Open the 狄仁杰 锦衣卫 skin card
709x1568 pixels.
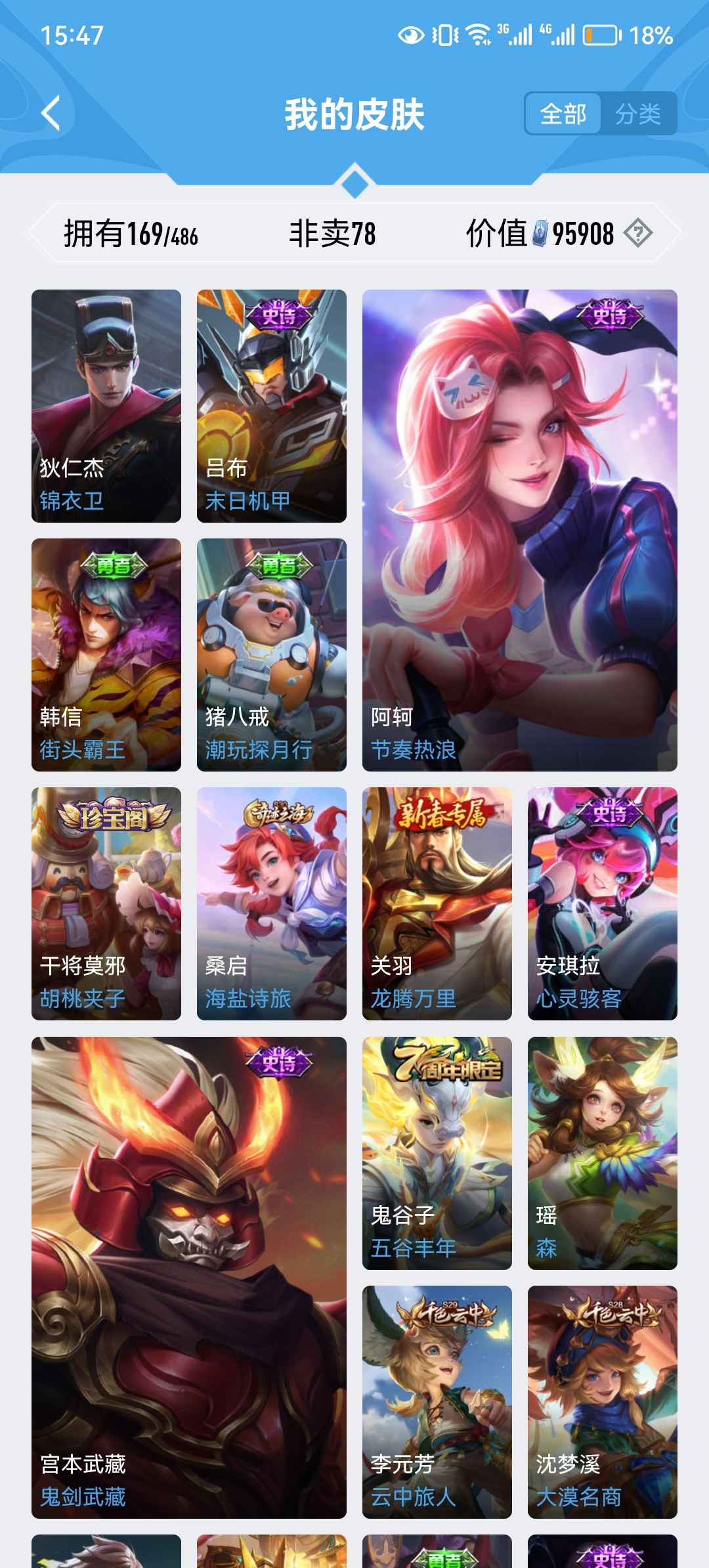coord(106,406)
